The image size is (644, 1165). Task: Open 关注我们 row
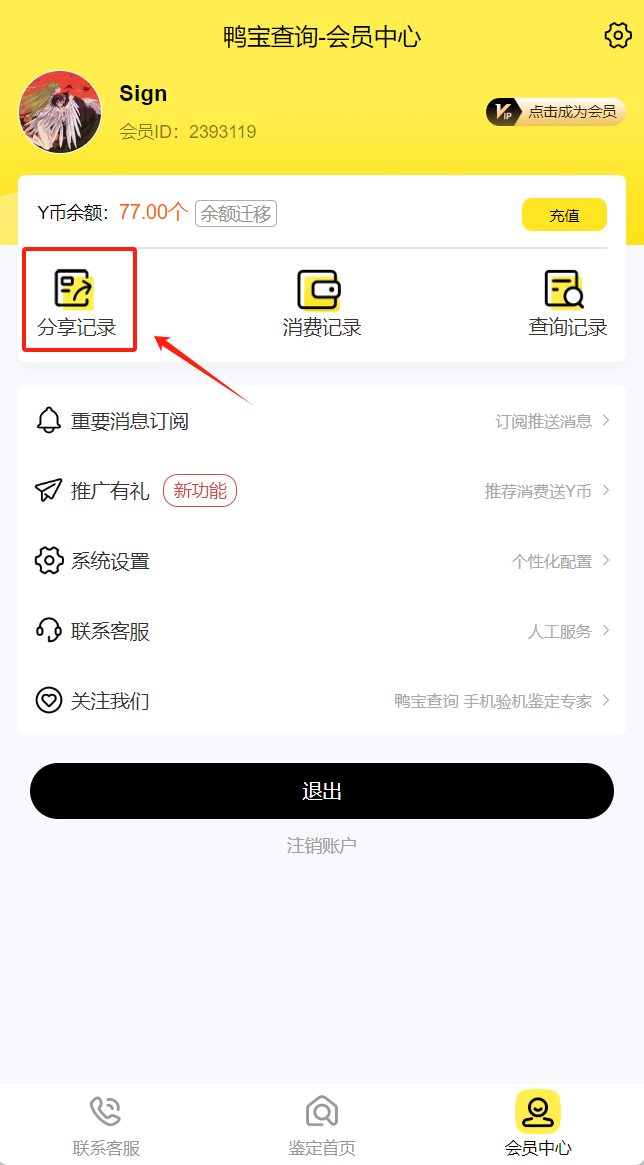tap(321, 701)
